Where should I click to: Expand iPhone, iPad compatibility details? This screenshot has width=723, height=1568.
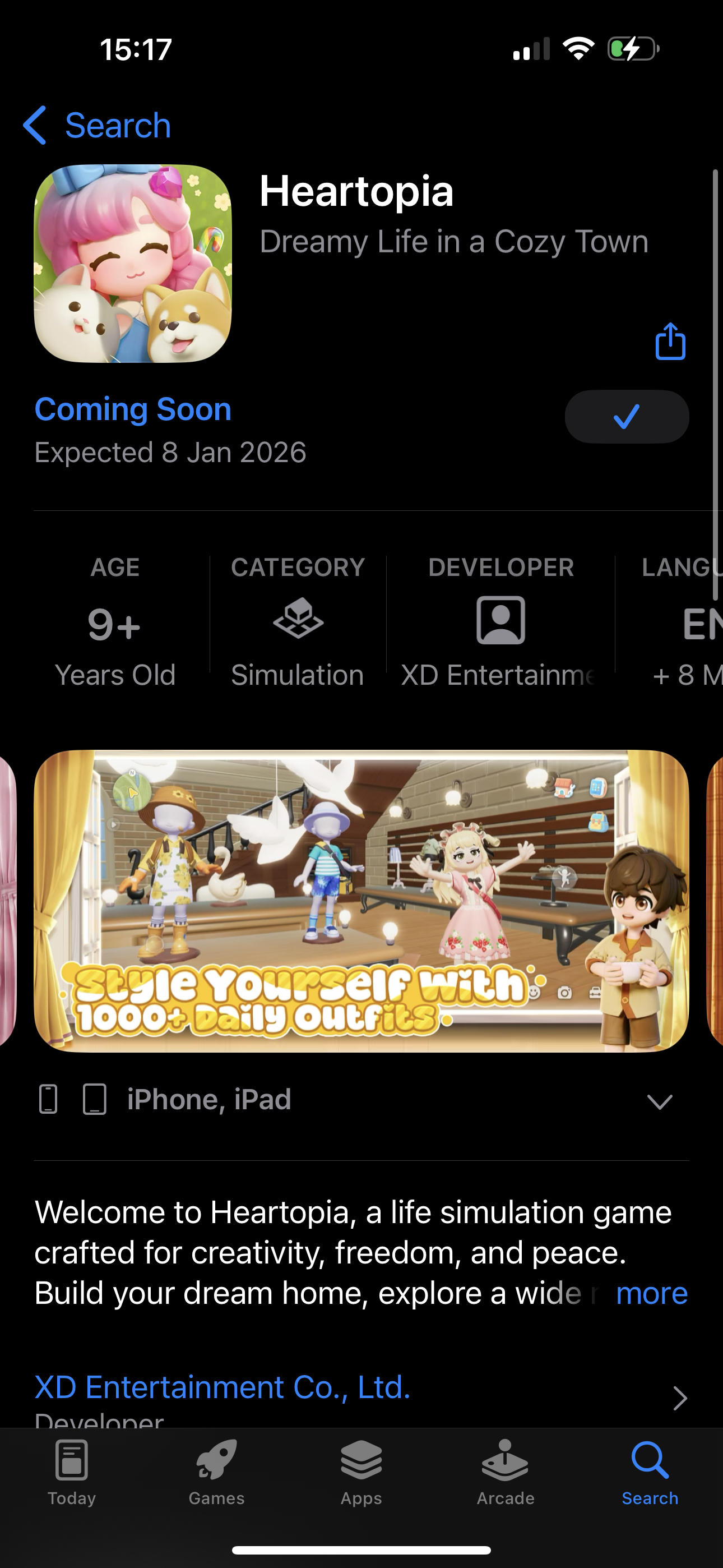[659, 1101]
